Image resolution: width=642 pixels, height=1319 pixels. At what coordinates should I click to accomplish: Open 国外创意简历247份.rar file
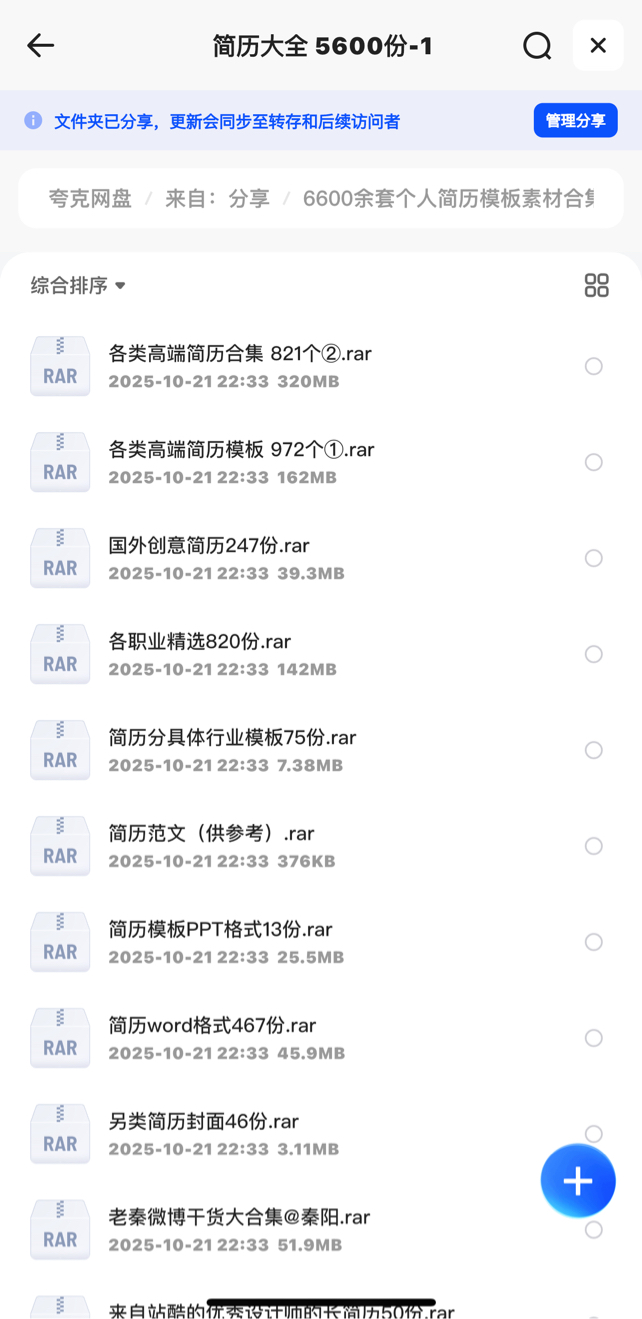pyautogui.click(x=209, y=546)
